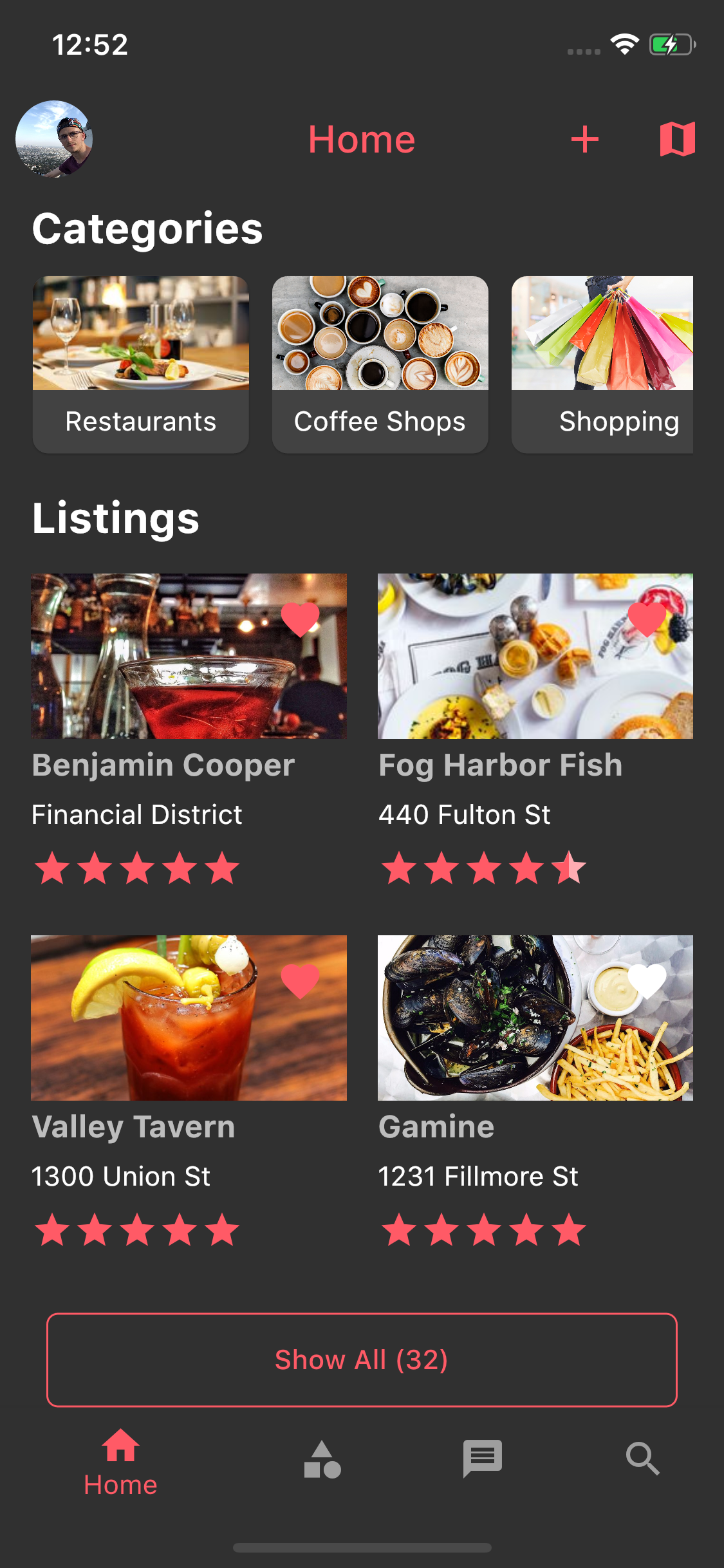Switch to the categories shapes tab

point(322,1460)
